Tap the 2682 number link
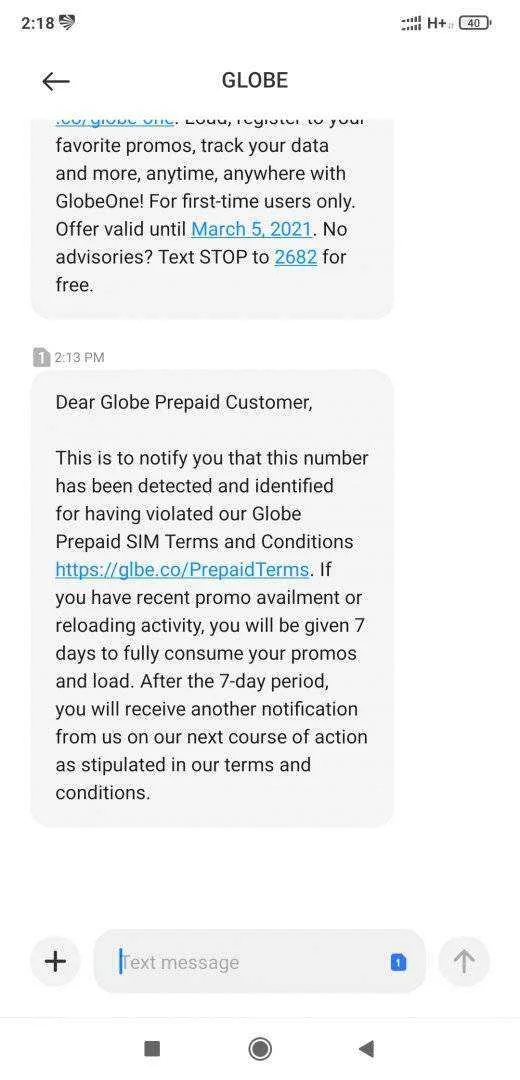Screen dimensions: 520x1080 click(295, 257)
